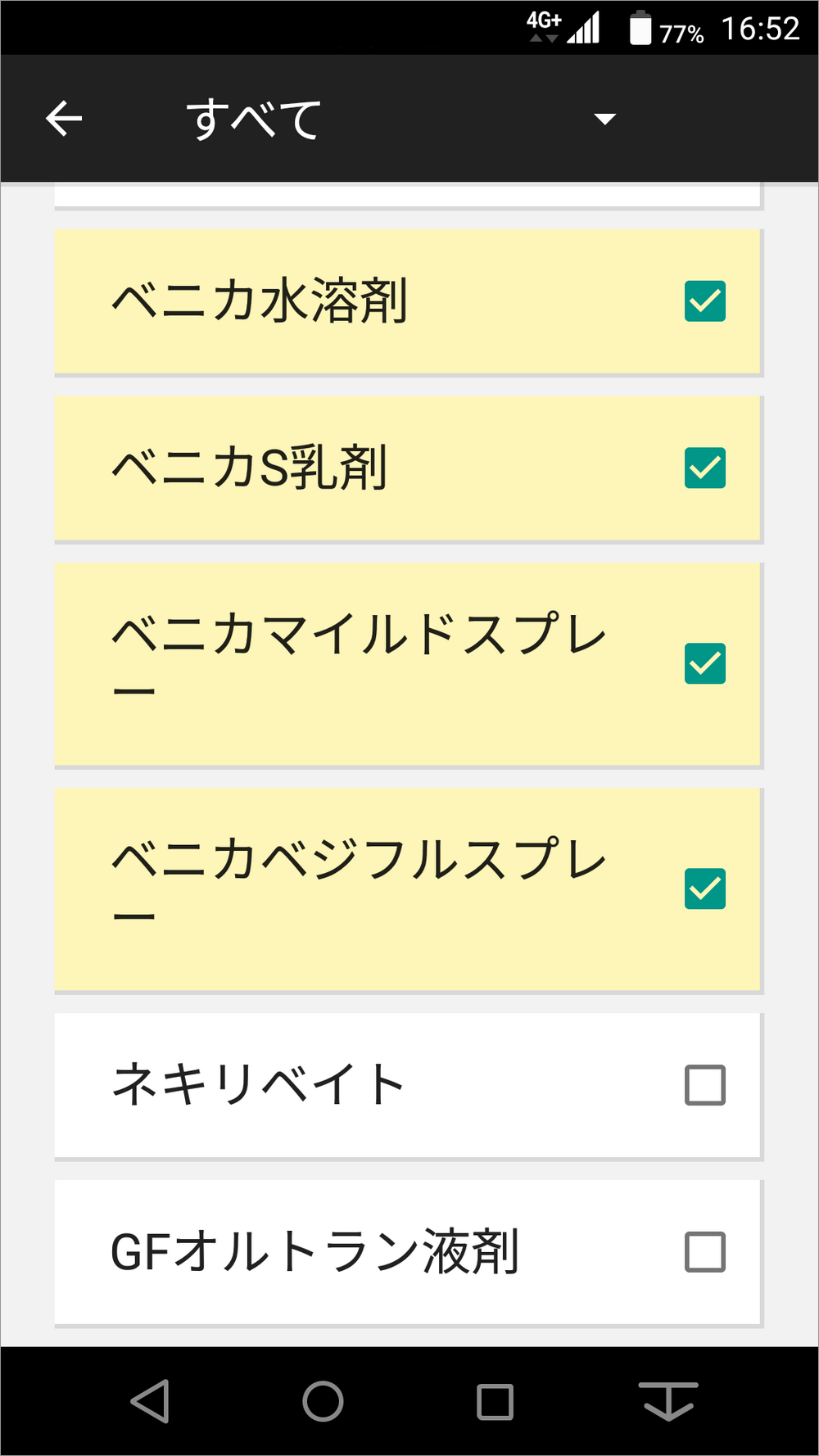Open the すべて category dropdown
The width and height of the screenshot is (819, 1456).
(x=401, y=119)
